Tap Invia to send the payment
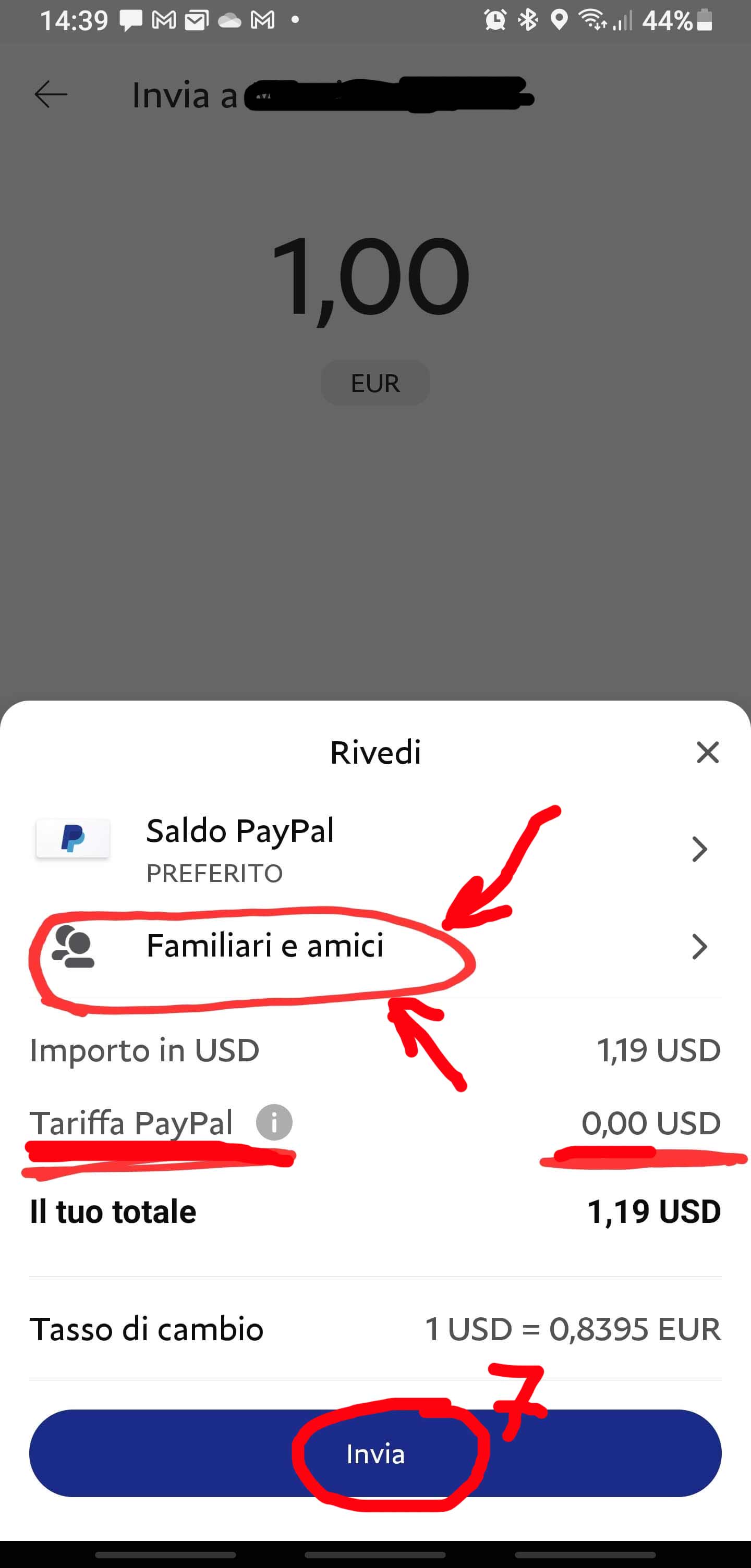Image resolution: width=751 pixels, height=1568 pixels. tap(375, 1453)
